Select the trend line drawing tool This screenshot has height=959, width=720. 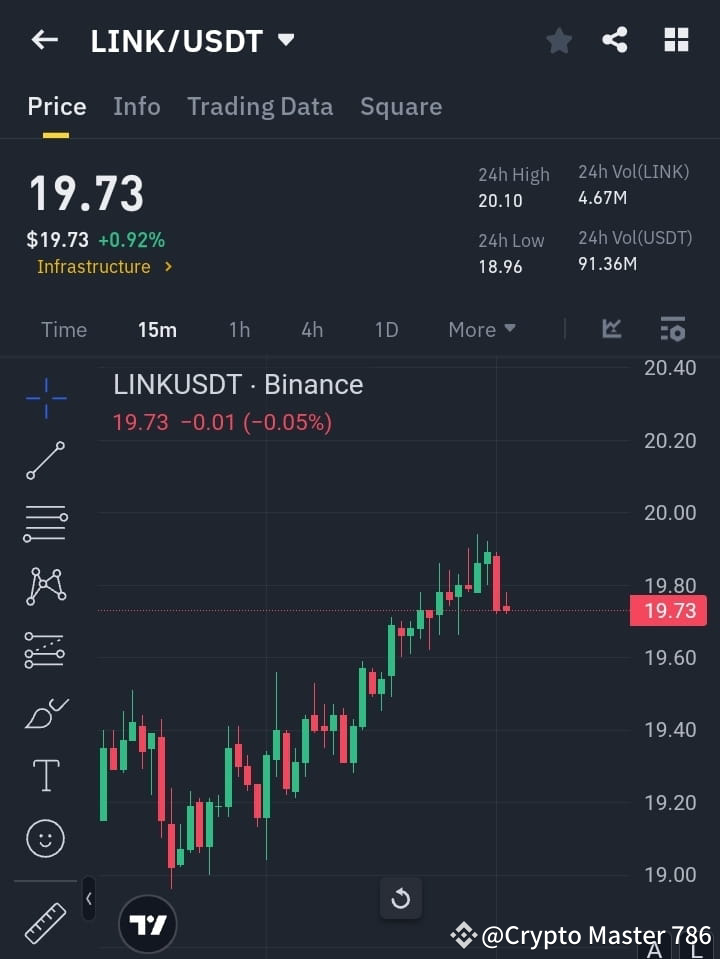click(45, 461)
